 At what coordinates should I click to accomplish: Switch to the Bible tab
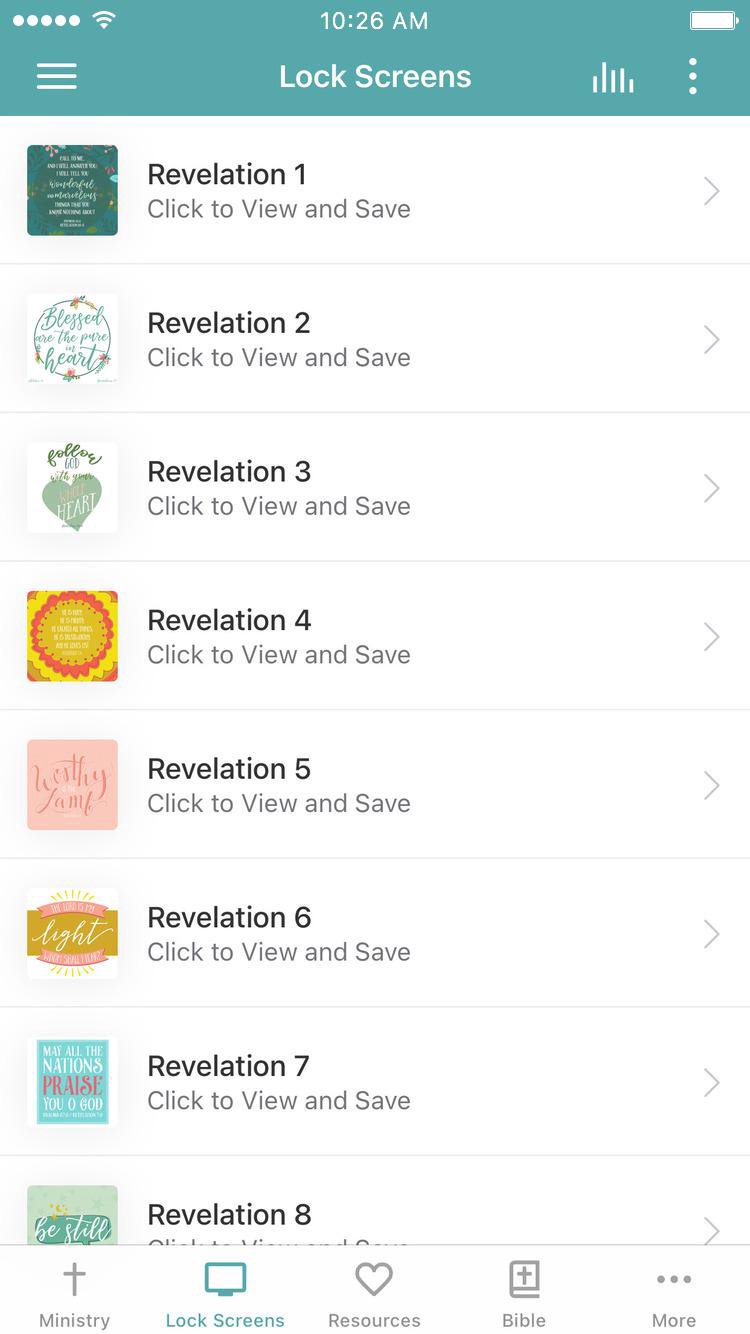coord(524,1294)
